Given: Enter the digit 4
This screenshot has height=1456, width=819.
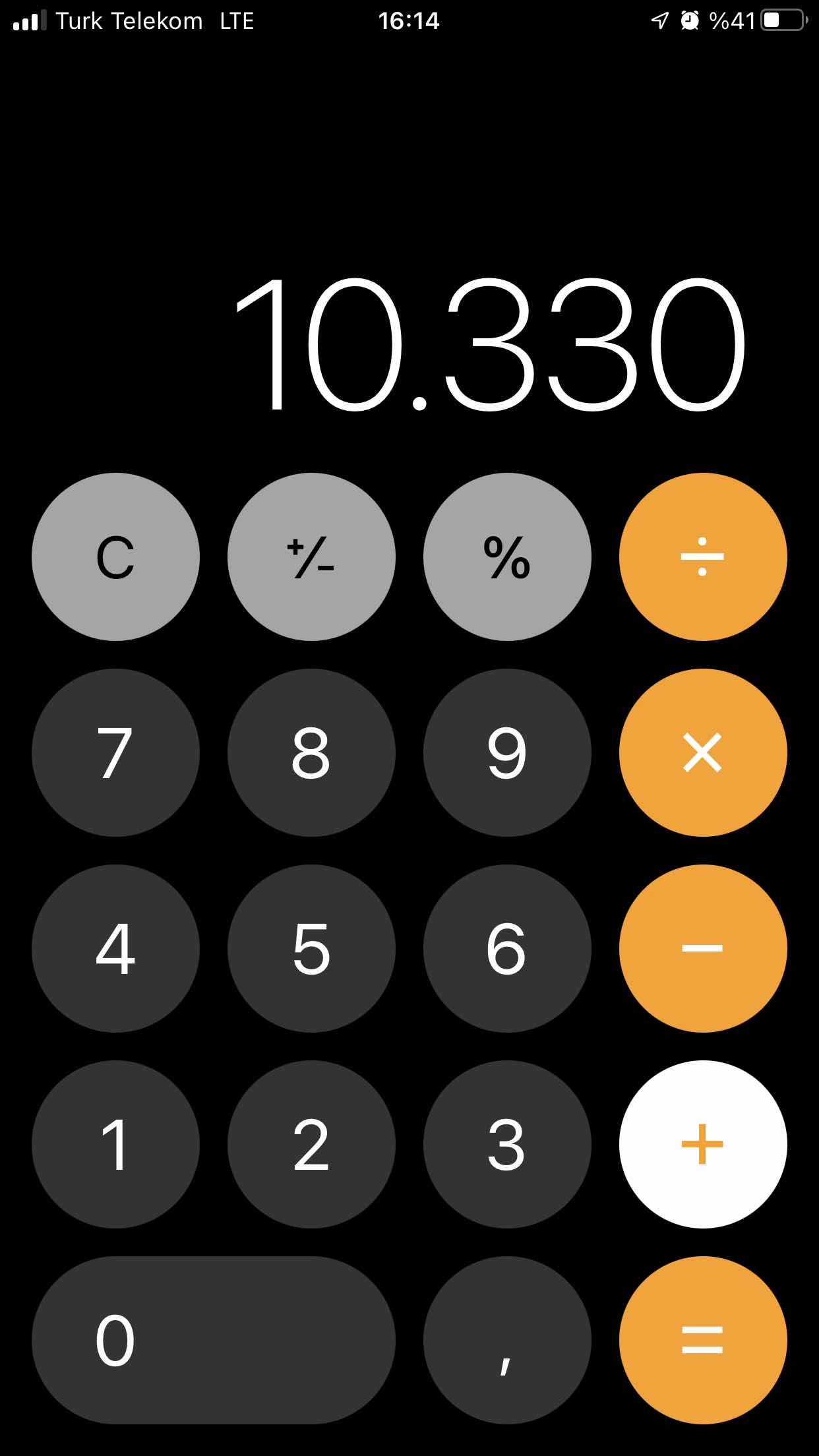Looking at the screenshot, I should coord(115,948).
